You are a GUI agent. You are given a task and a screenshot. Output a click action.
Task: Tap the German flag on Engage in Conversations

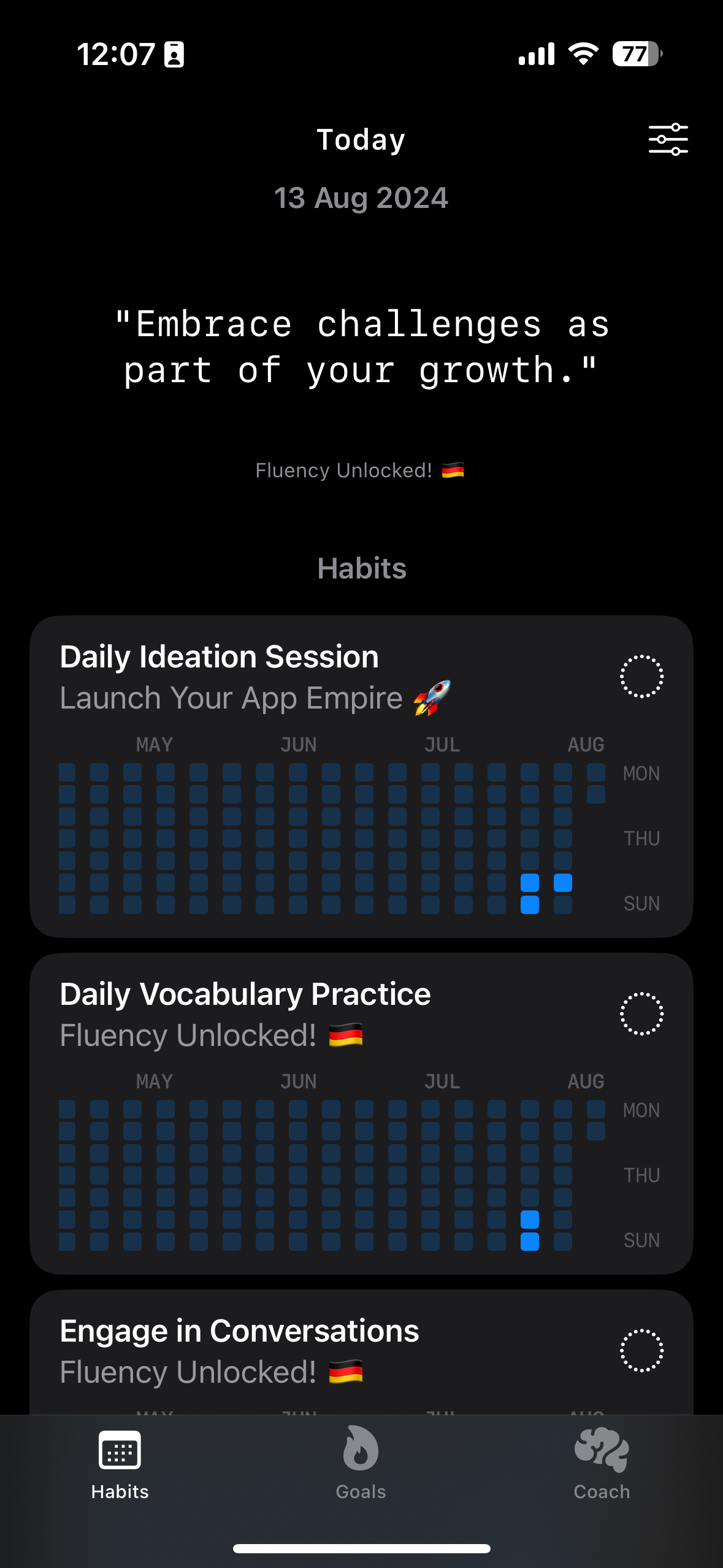[x=345, y=1372]
